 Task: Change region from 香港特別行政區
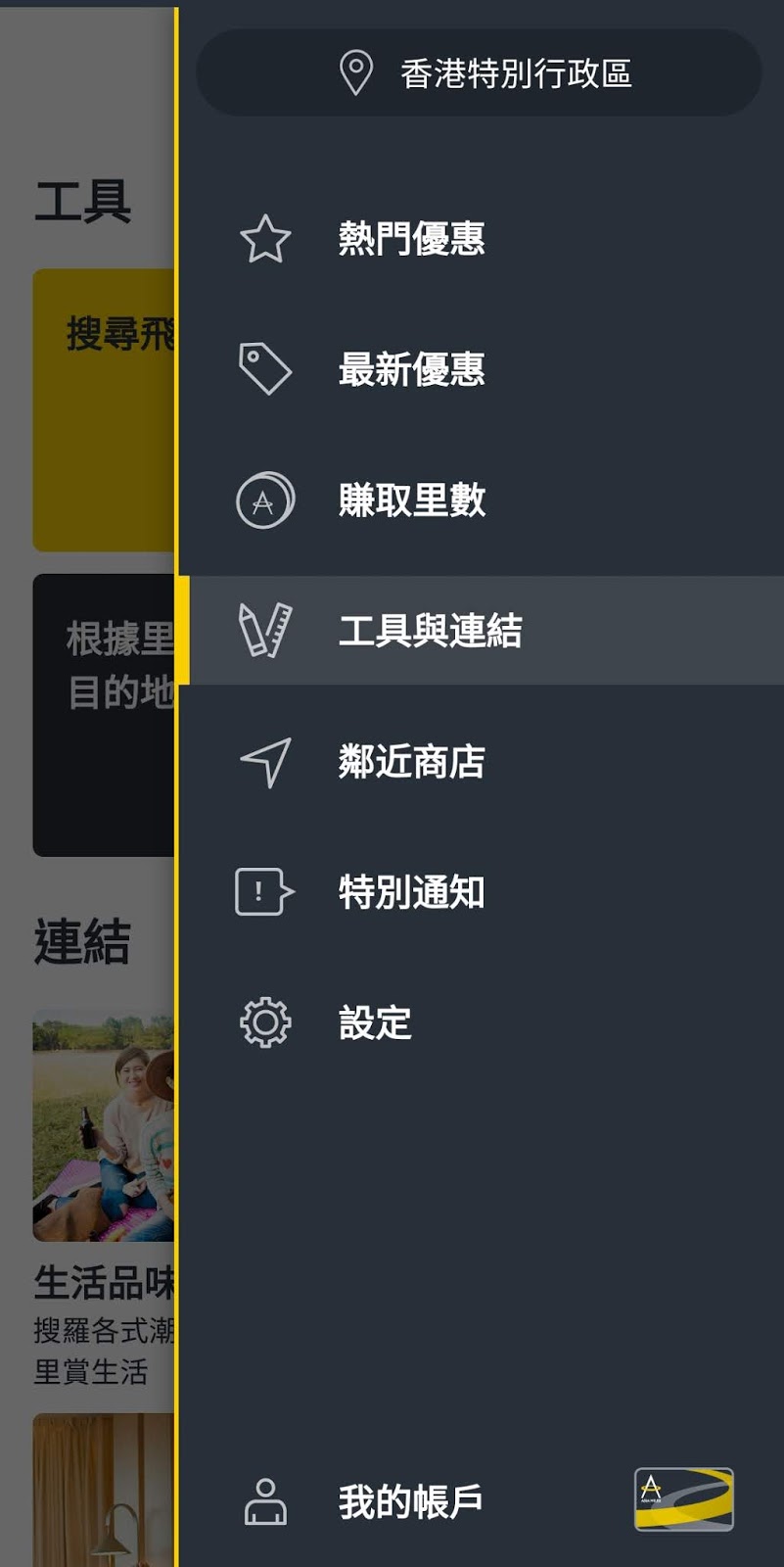479,73
